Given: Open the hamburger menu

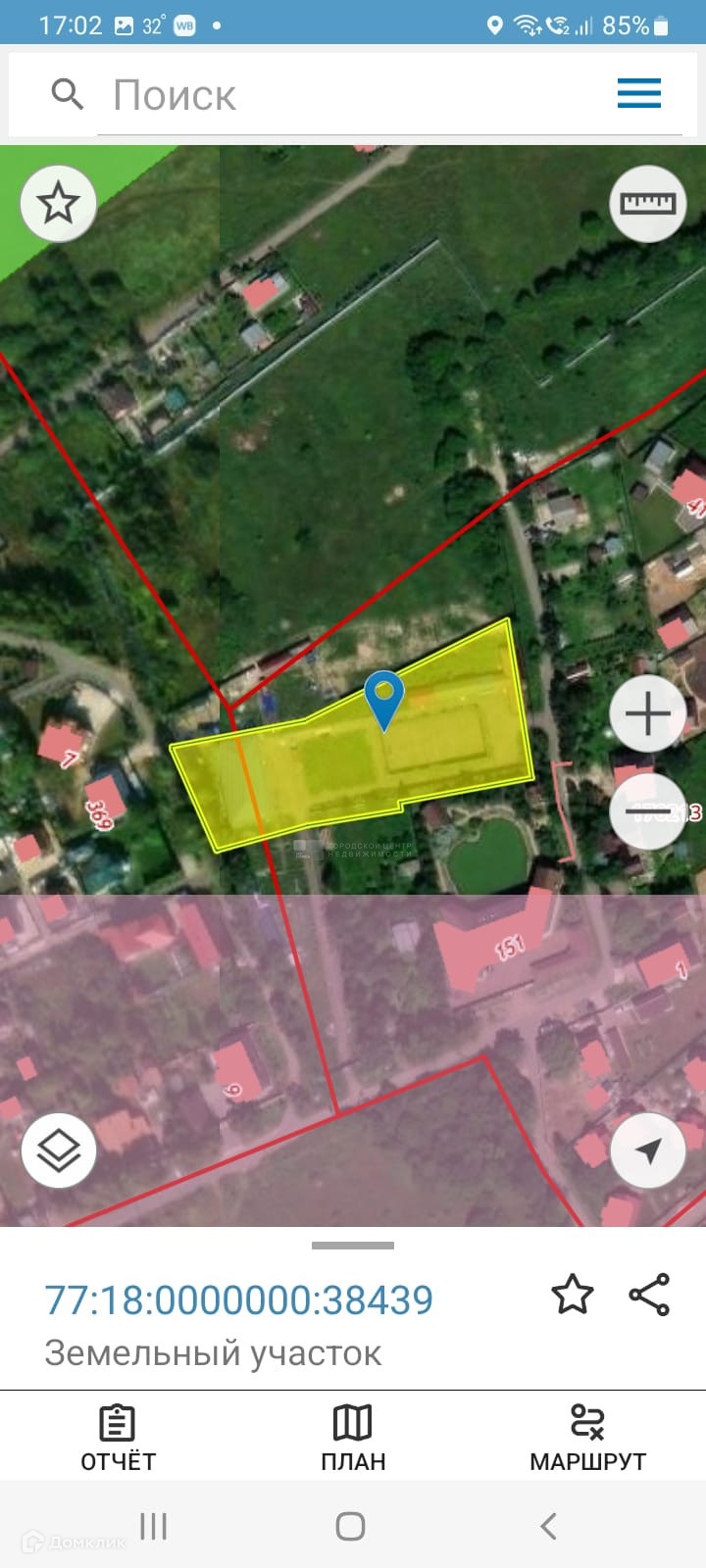Looking at the screenshot, I should (639, 94).
